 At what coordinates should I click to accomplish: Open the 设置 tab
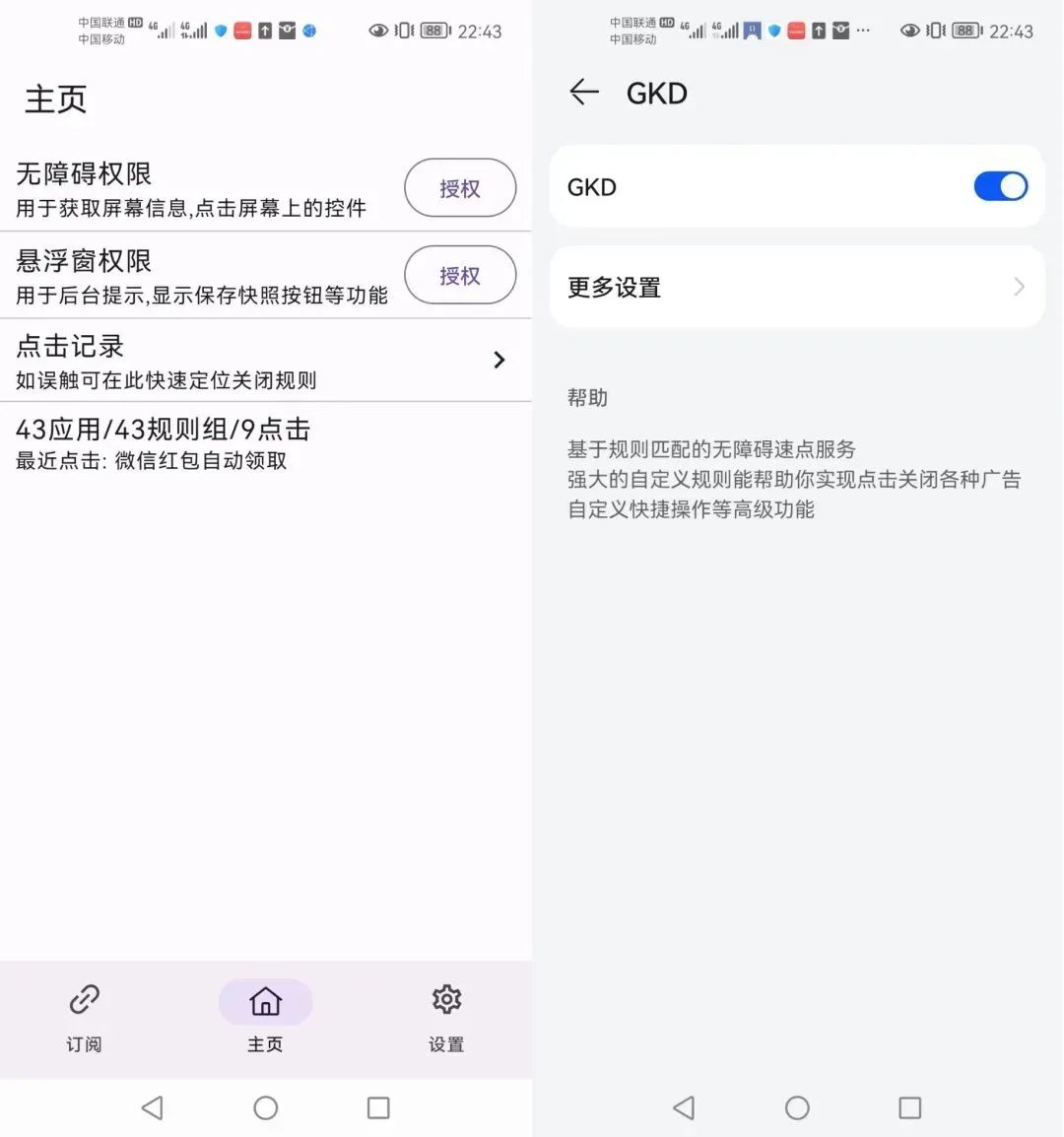pos(446,1016)
